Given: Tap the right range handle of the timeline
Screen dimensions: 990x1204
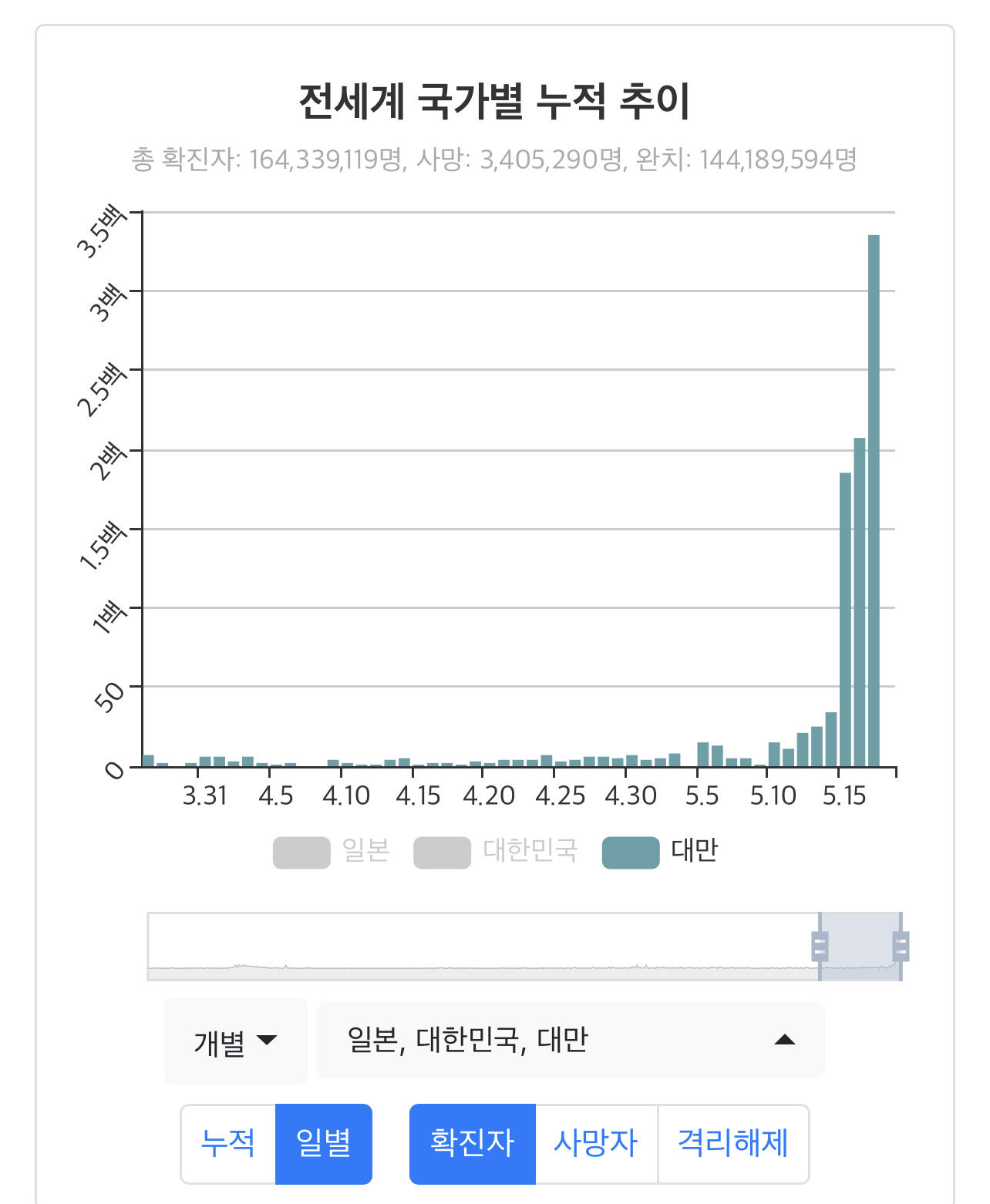Looking at the screenshot, I should tap(901, 946).
